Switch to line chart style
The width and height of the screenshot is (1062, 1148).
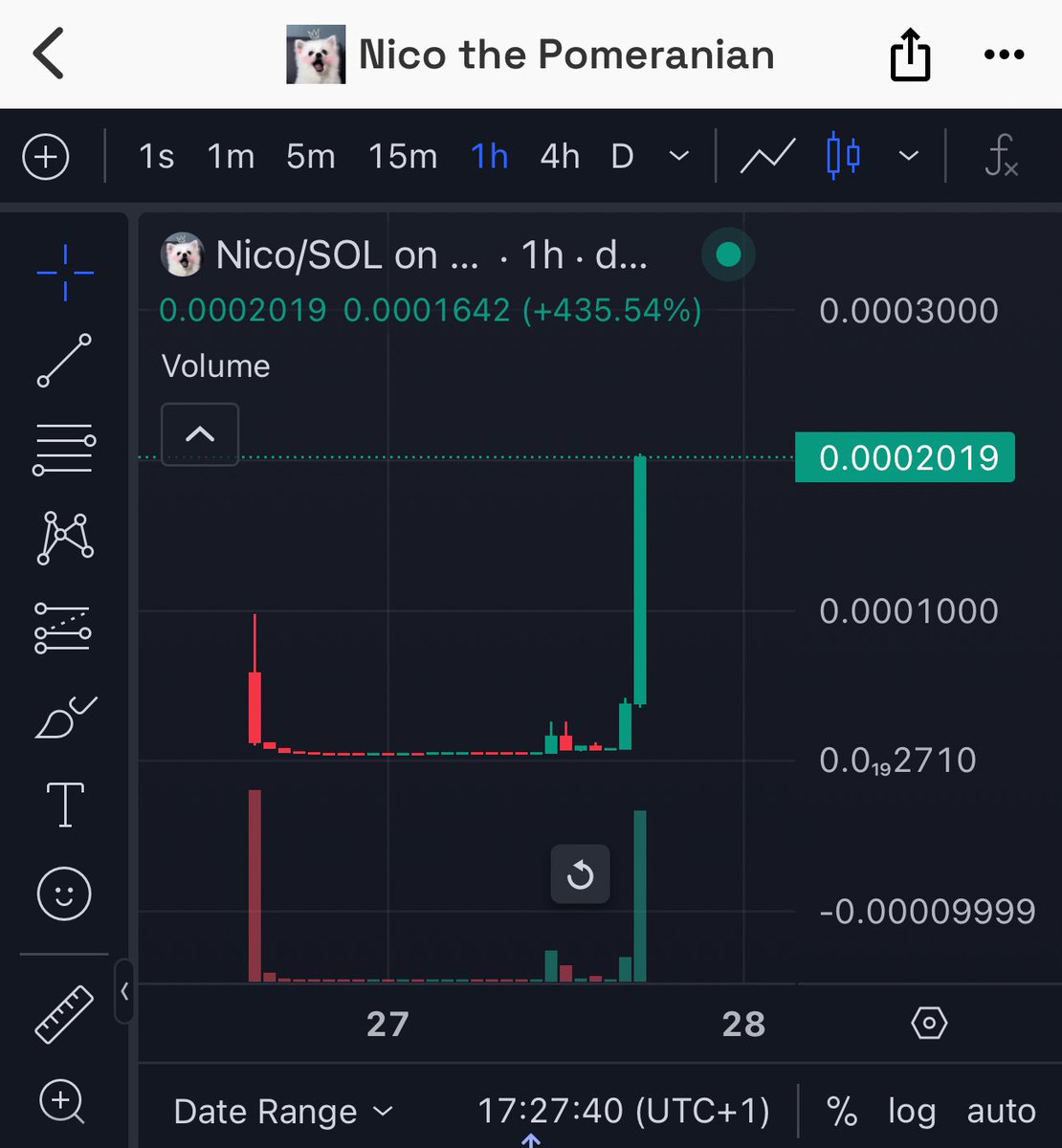point(767,156)
